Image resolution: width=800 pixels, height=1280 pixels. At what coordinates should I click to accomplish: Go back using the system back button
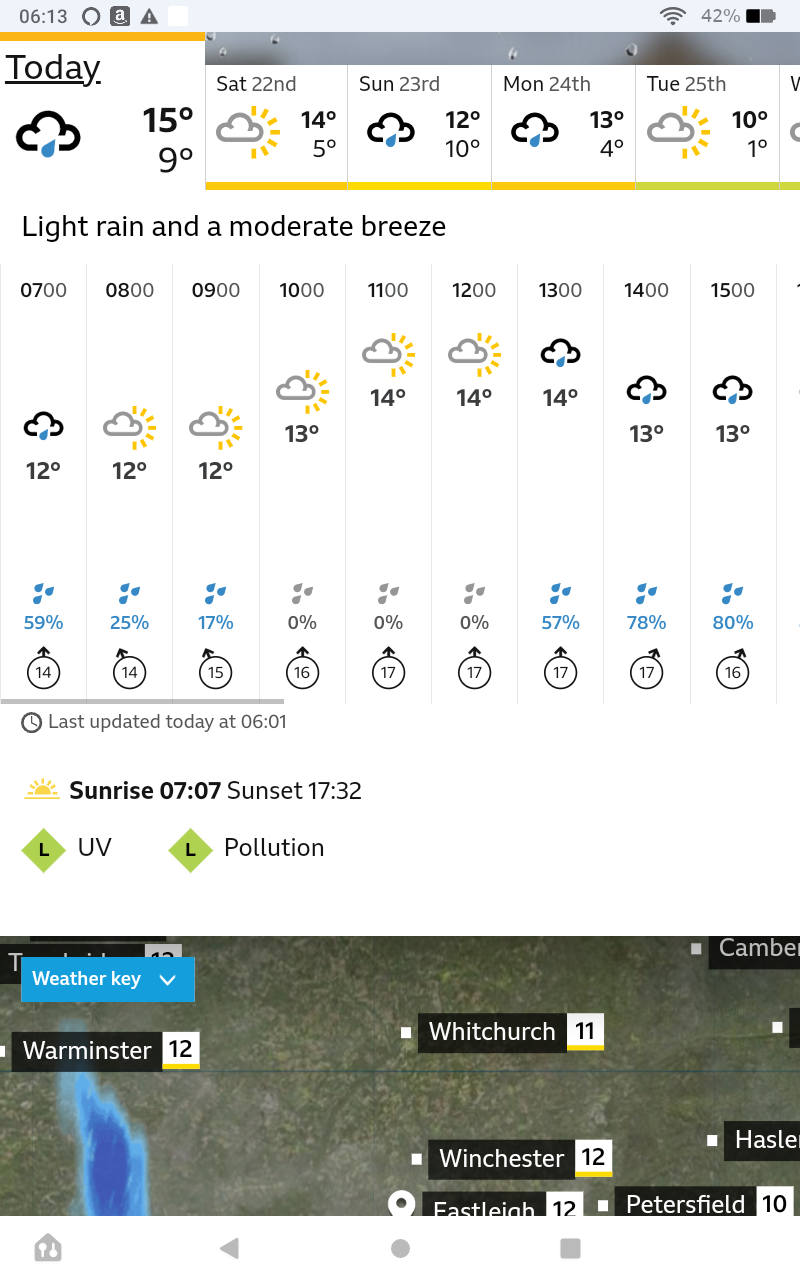click(229, 1248)
